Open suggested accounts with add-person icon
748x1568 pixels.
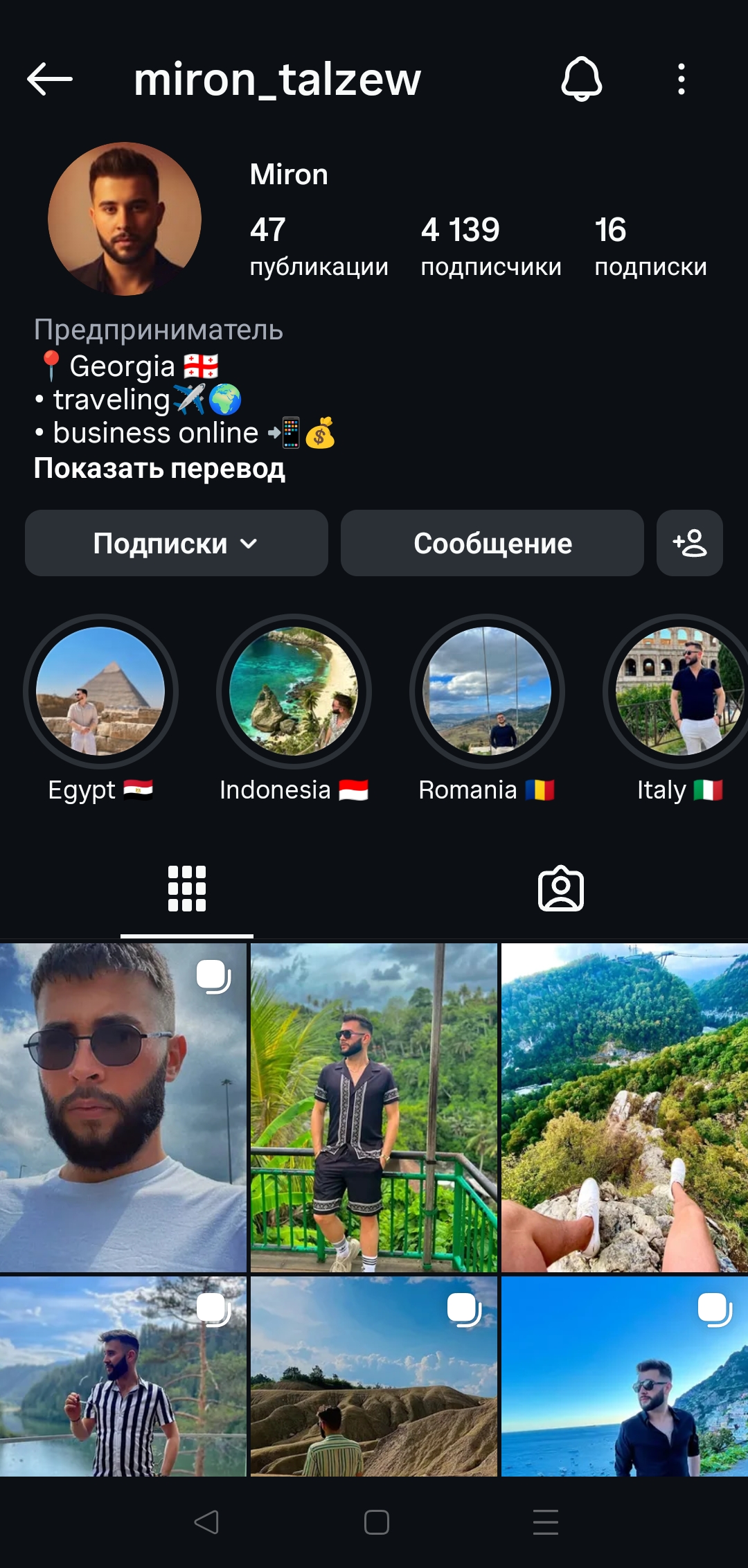click(690, 543)
